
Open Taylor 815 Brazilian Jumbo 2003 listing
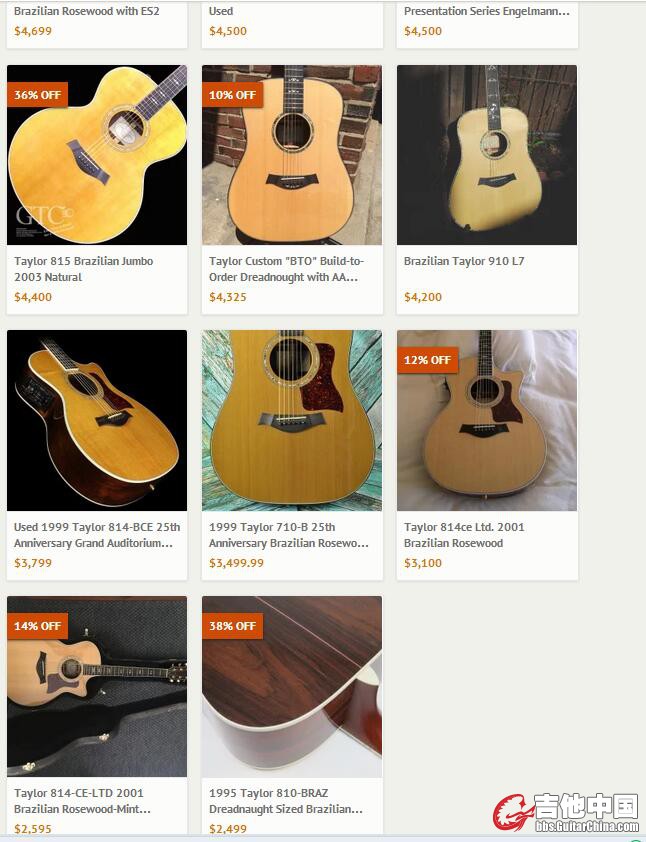(x=96, y=155)
